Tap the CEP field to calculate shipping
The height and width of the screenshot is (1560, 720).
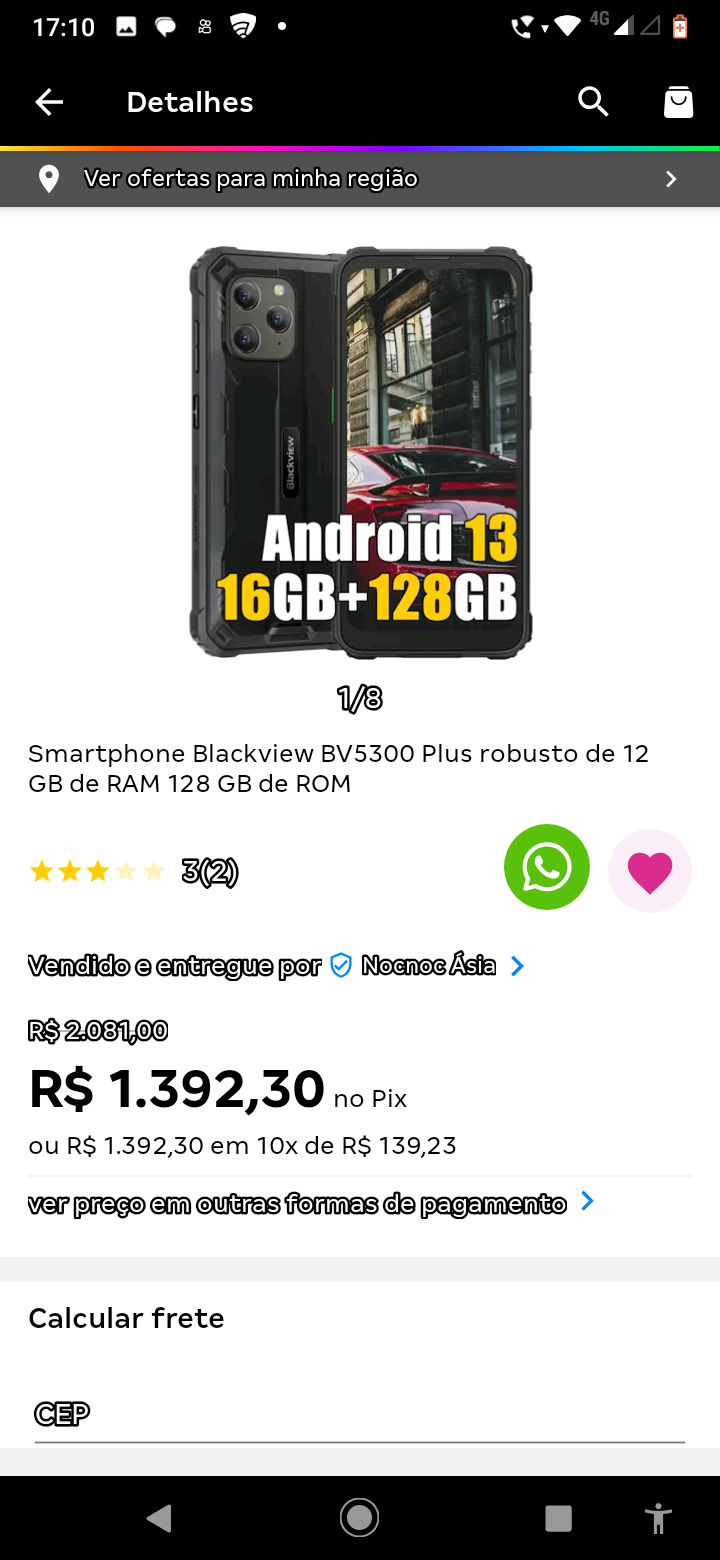click(x=360, y=1415)
